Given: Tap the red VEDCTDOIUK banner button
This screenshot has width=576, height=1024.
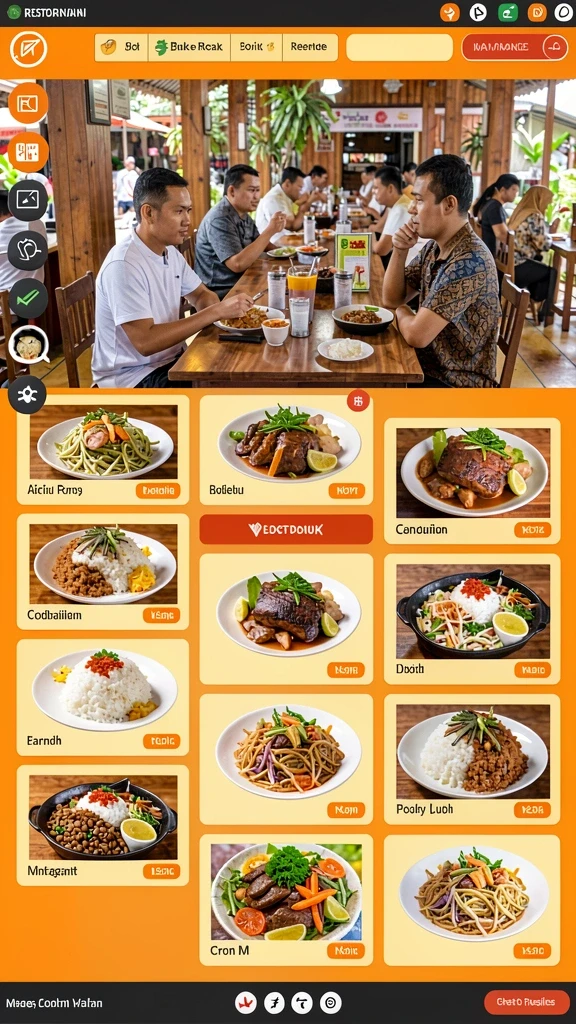Looking at the screenshot, I should [x=286, y=530].
